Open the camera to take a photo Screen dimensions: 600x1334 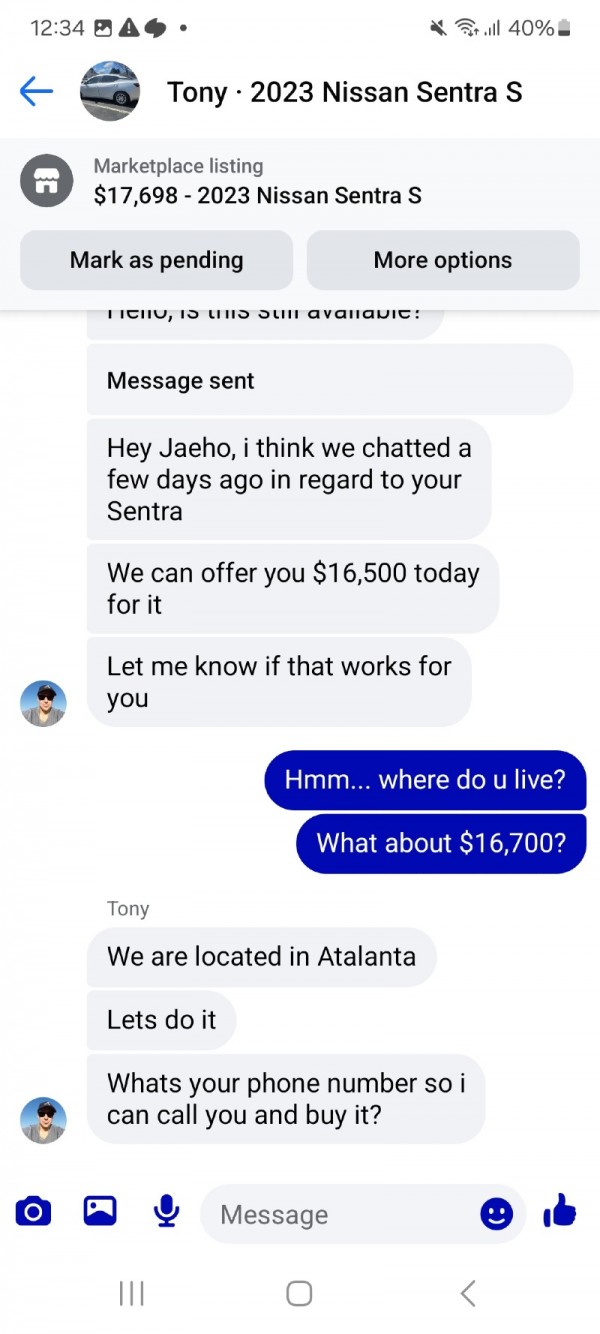33,1212
